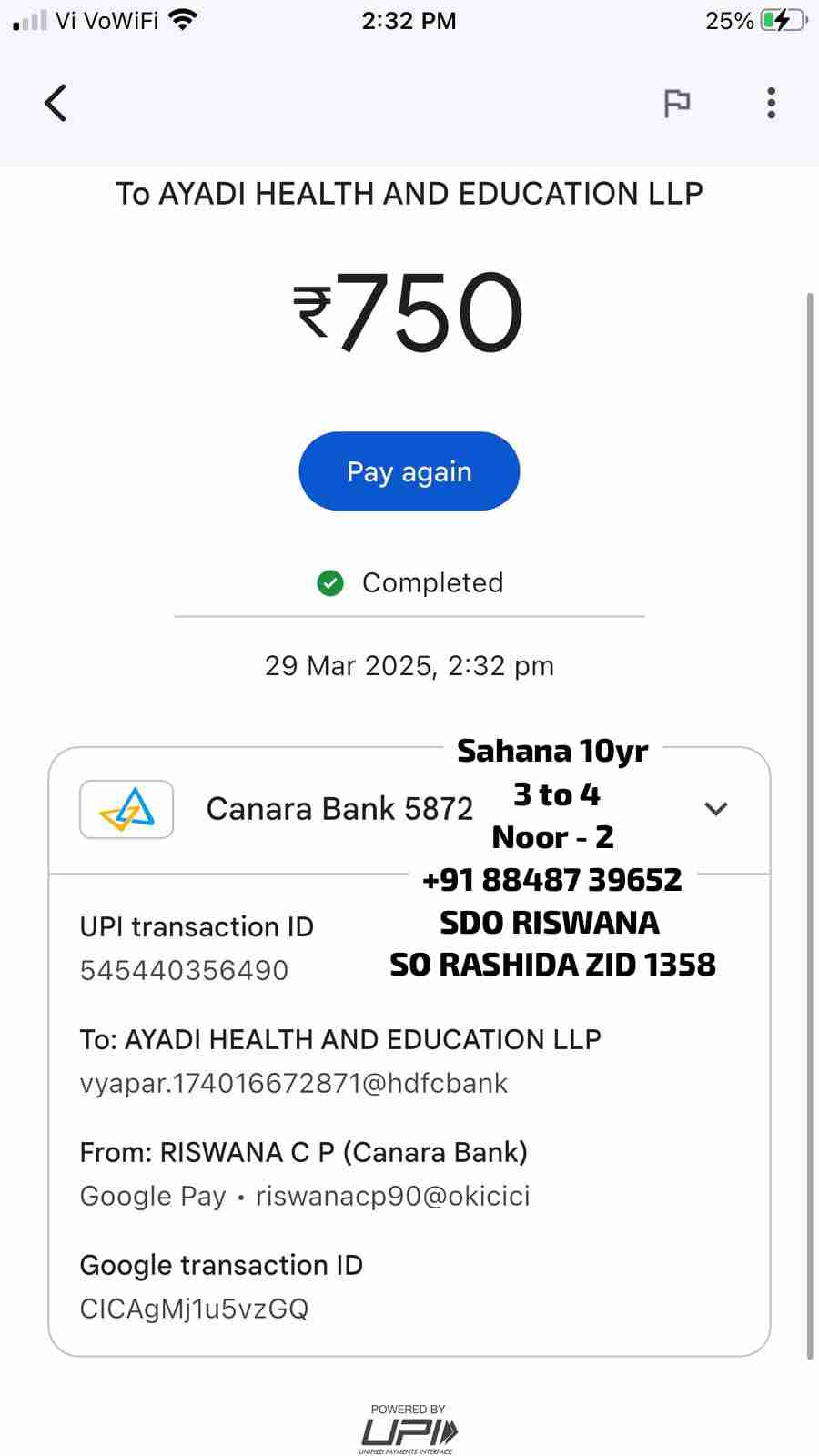
Task: Report the transaction with the flag icon
Action: [x=677, y=104]
